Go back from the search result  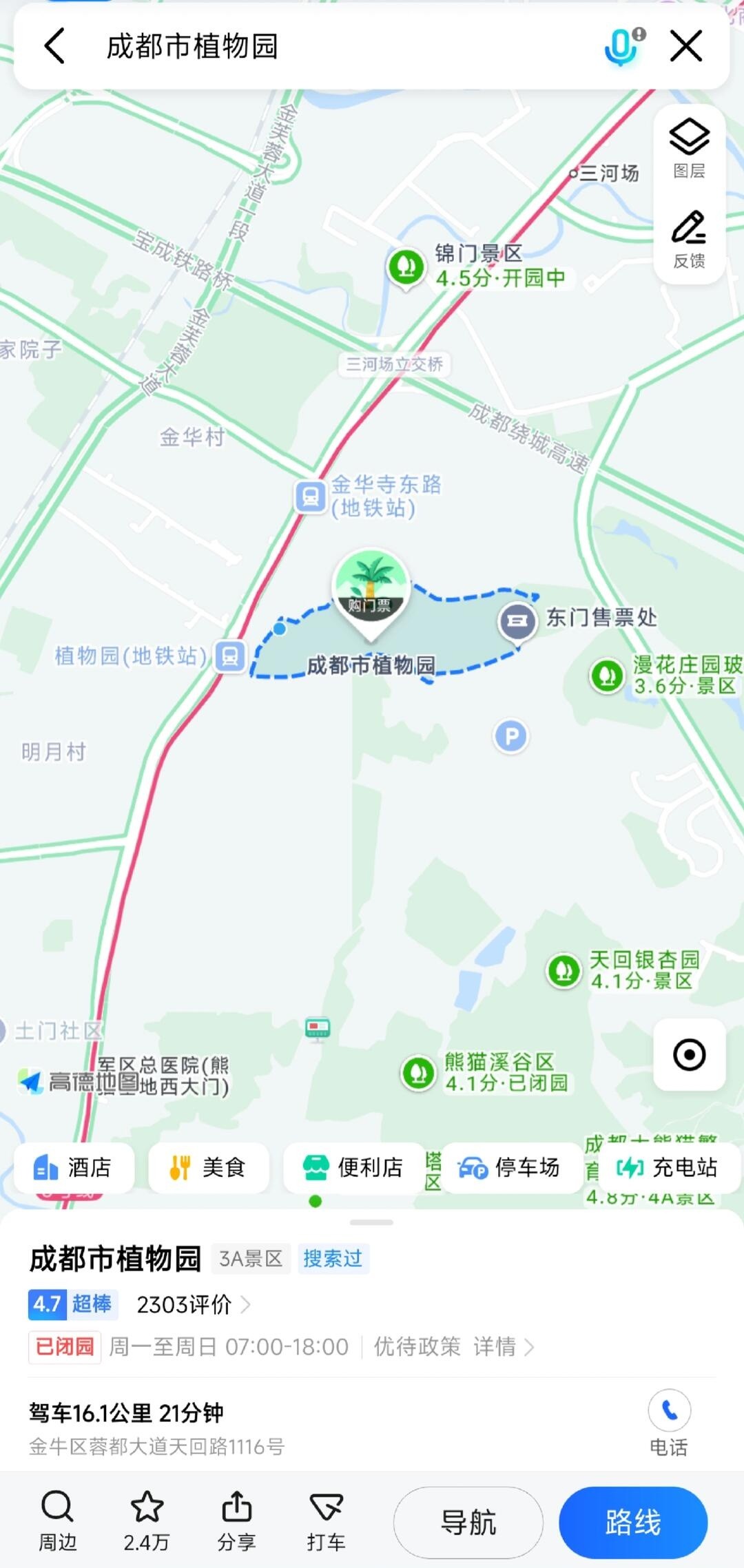55,46
